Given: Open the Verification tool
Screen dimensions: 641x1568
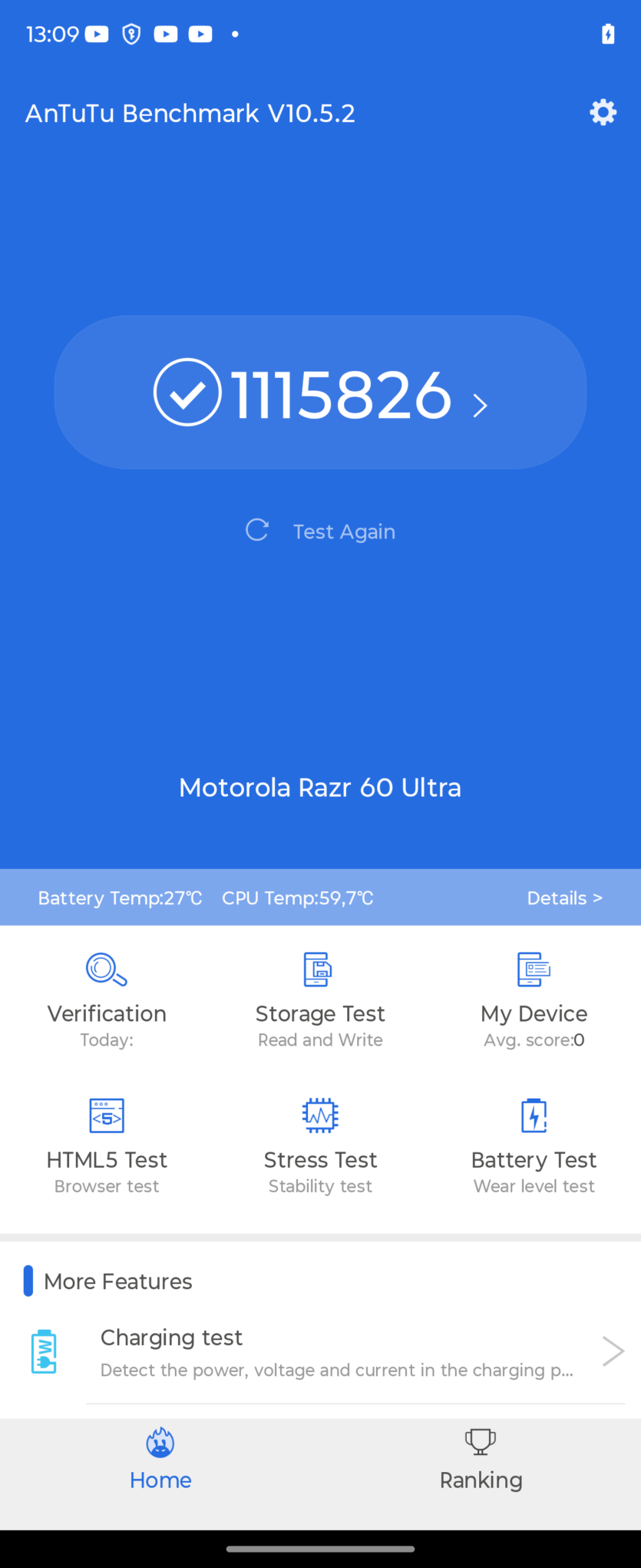Looking at the screenshot, I should point(107,998).
